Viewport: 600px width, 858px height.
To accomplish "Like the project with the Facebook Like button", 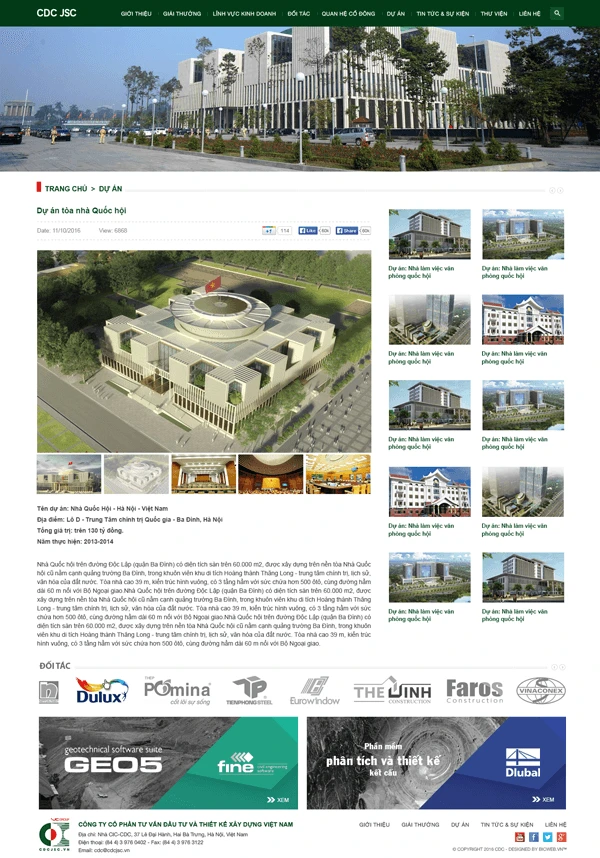I will click(312, 230).
